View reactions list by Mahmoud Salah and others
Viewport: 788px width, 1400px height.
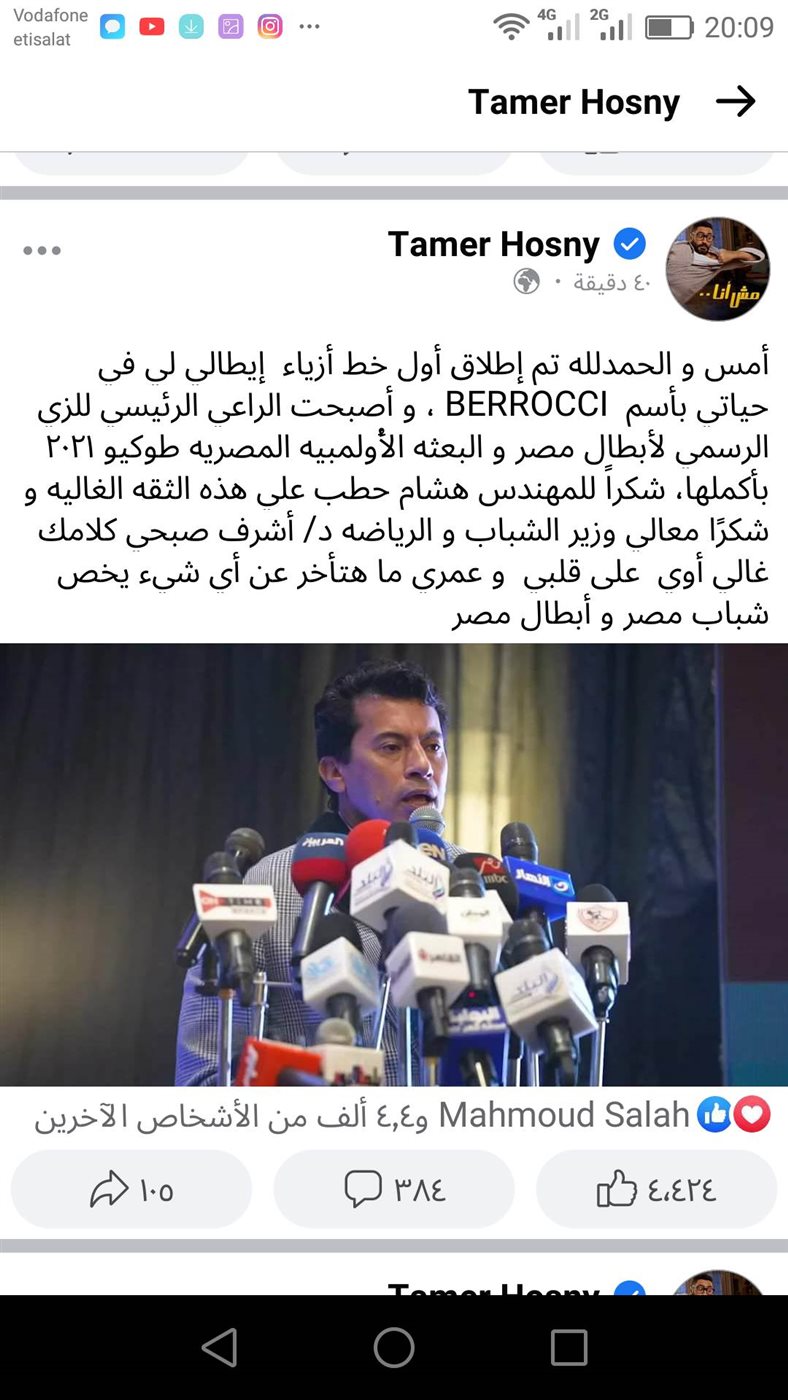pyautogui.click(x=402, y=1115)
